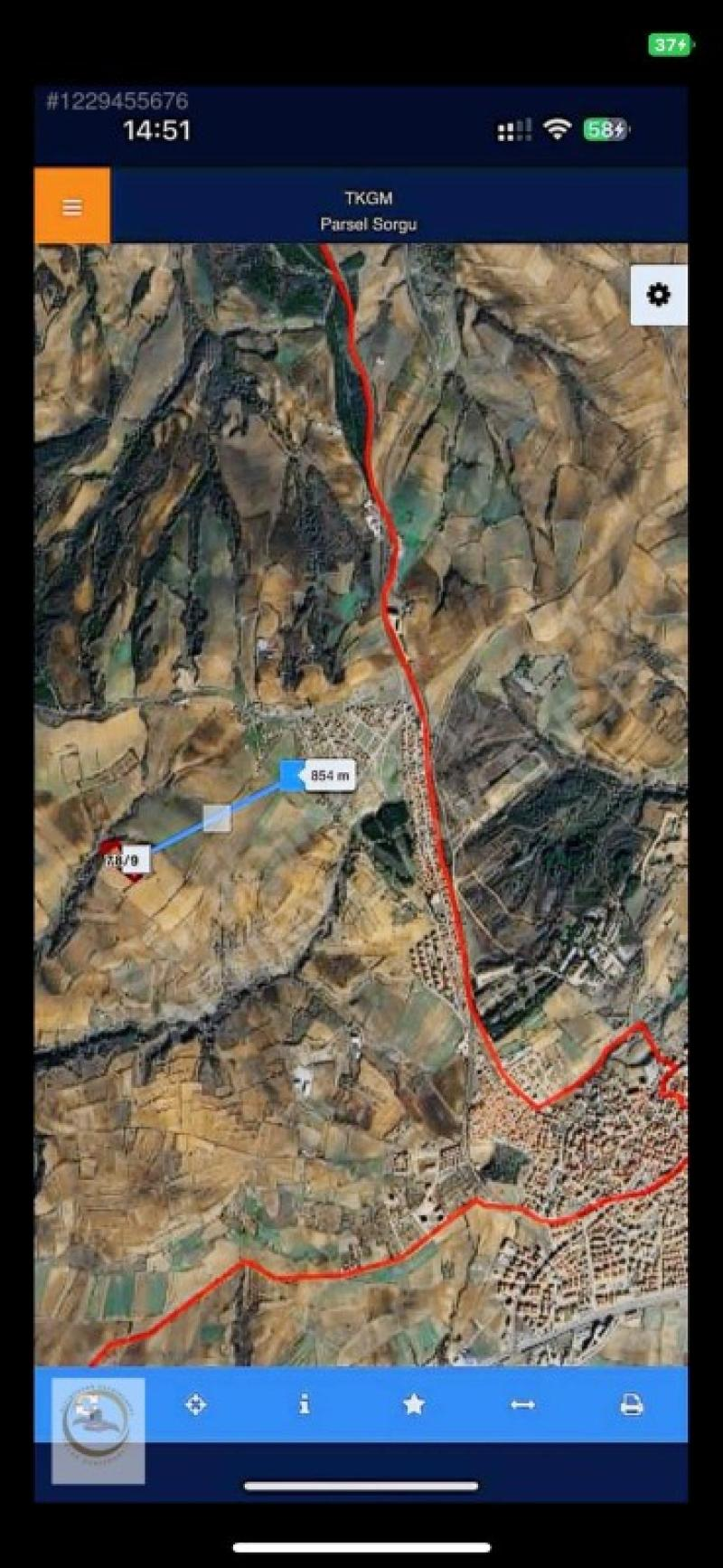Viewport: 723px width, 1568px height.
Task: Open the orange hamburger menu
Action: (72, 206)
